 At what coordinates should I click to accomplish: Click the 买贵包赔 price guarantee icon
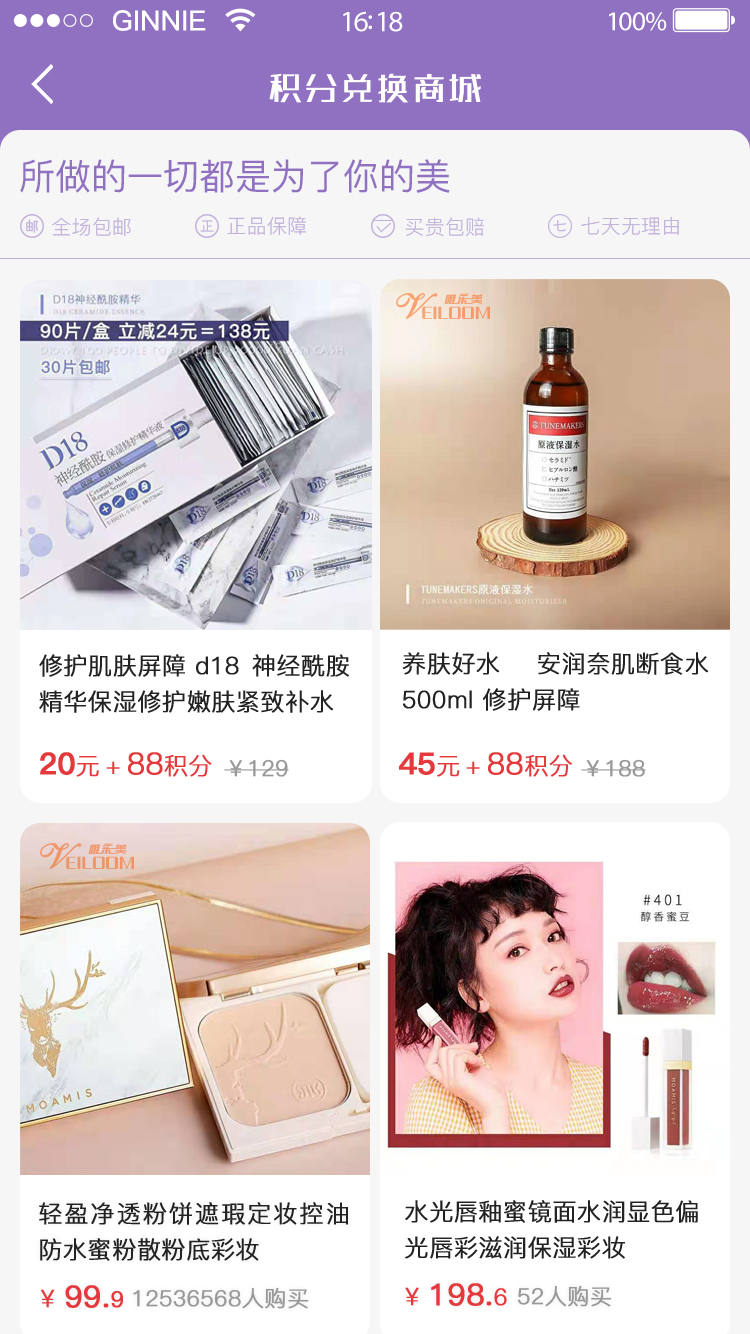tap(382, 227)
